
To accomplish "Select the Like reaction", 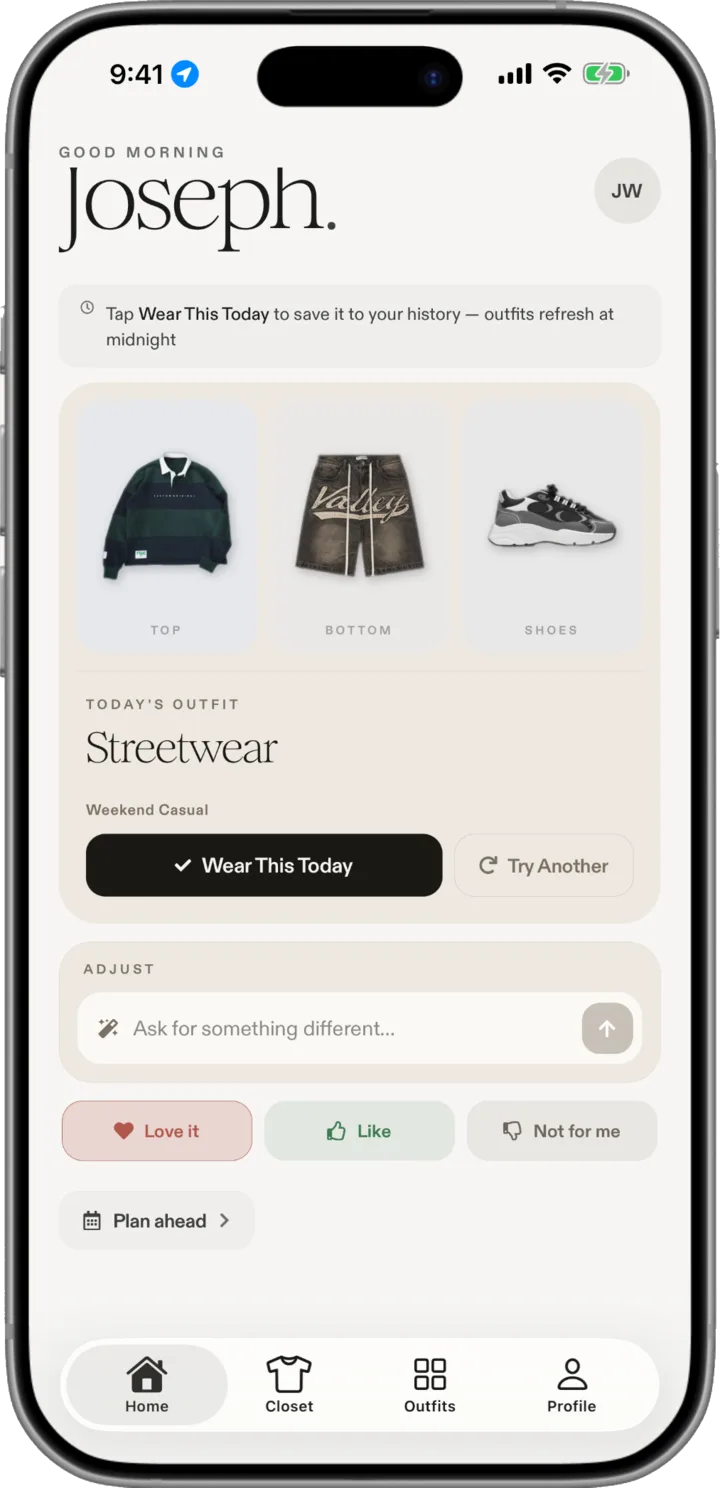I will coord(360,1131).
